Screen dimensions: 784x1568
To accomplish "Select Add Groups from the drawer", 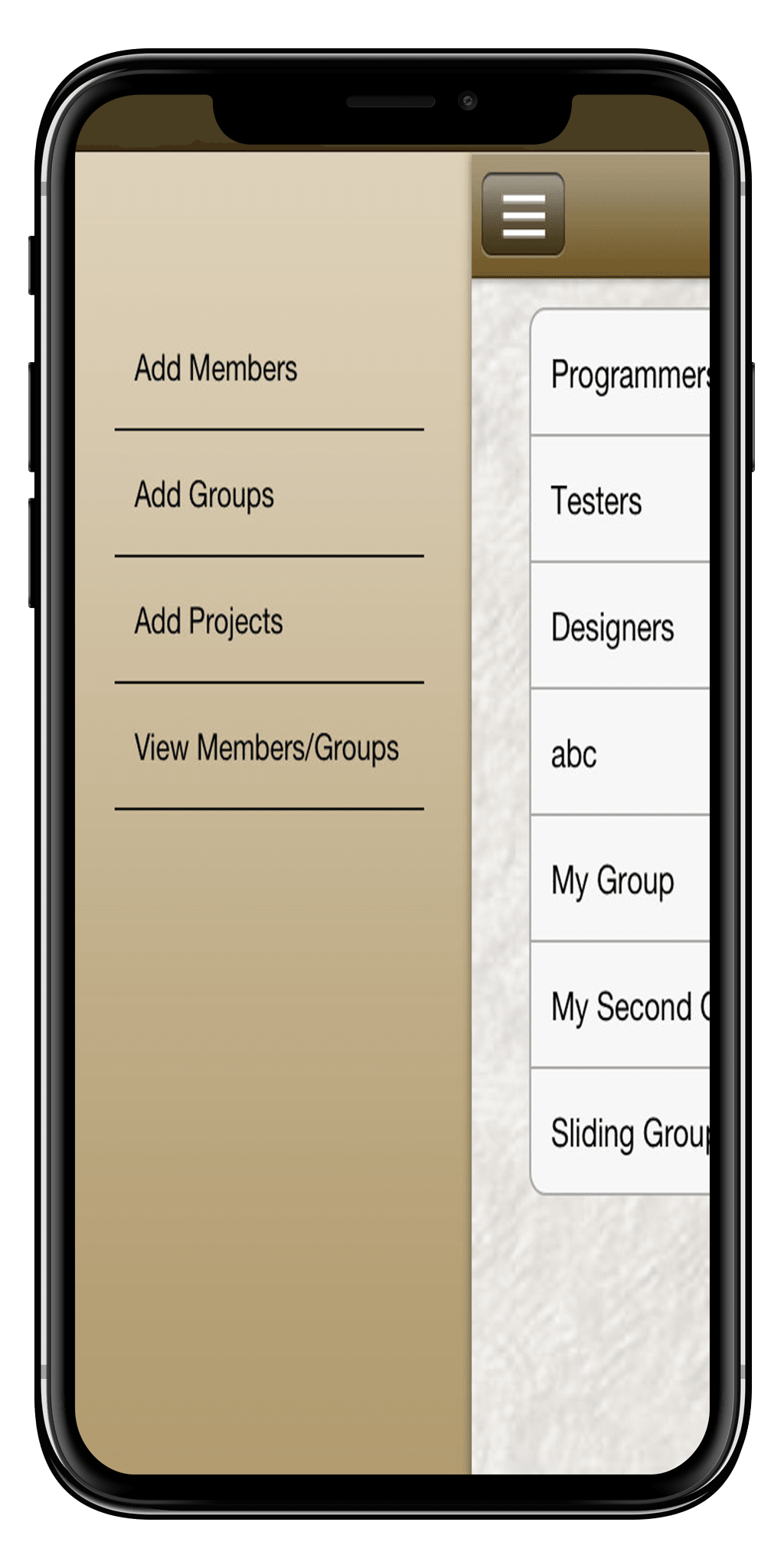I will [x=269, y=495].
